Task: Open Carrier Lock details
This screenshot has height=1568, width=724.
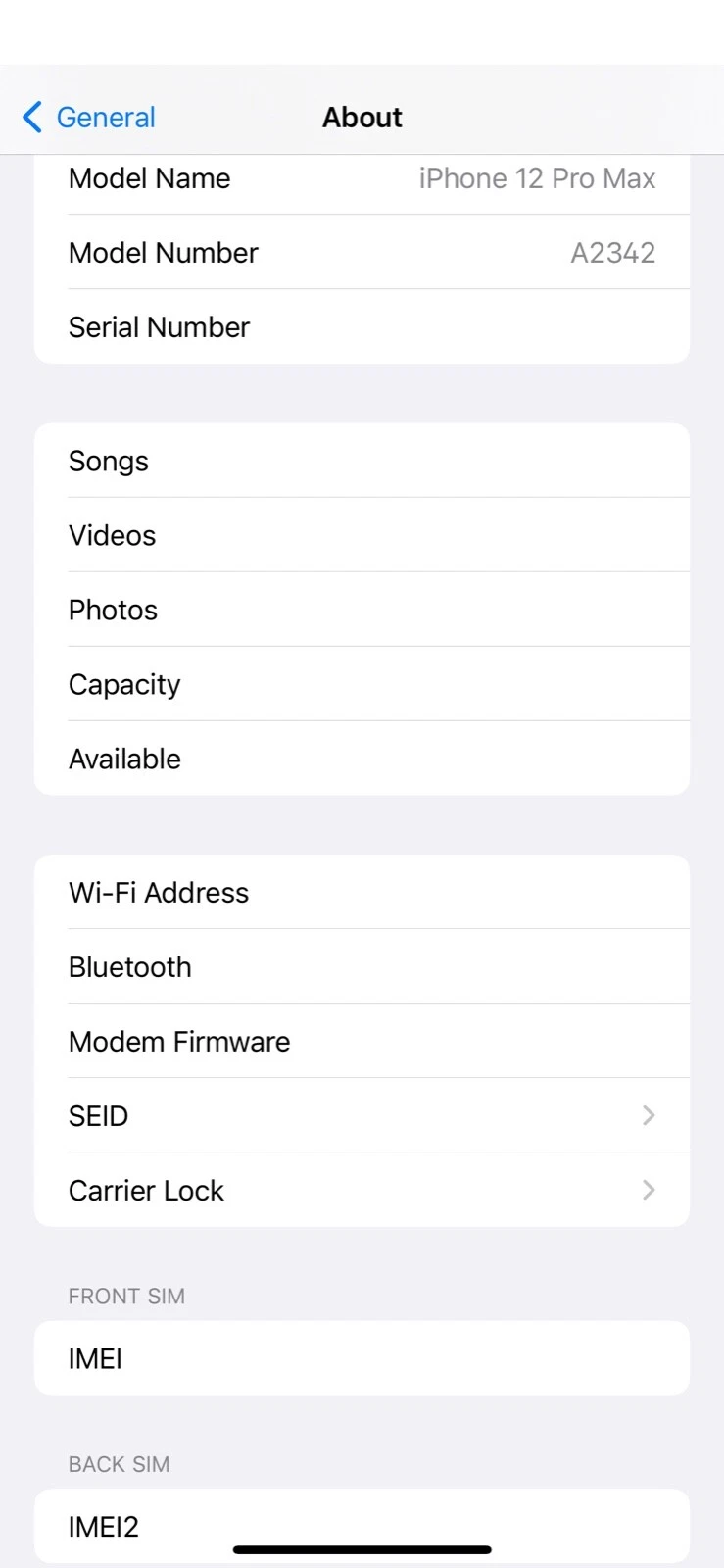Action: click(x=362, y=1190)
